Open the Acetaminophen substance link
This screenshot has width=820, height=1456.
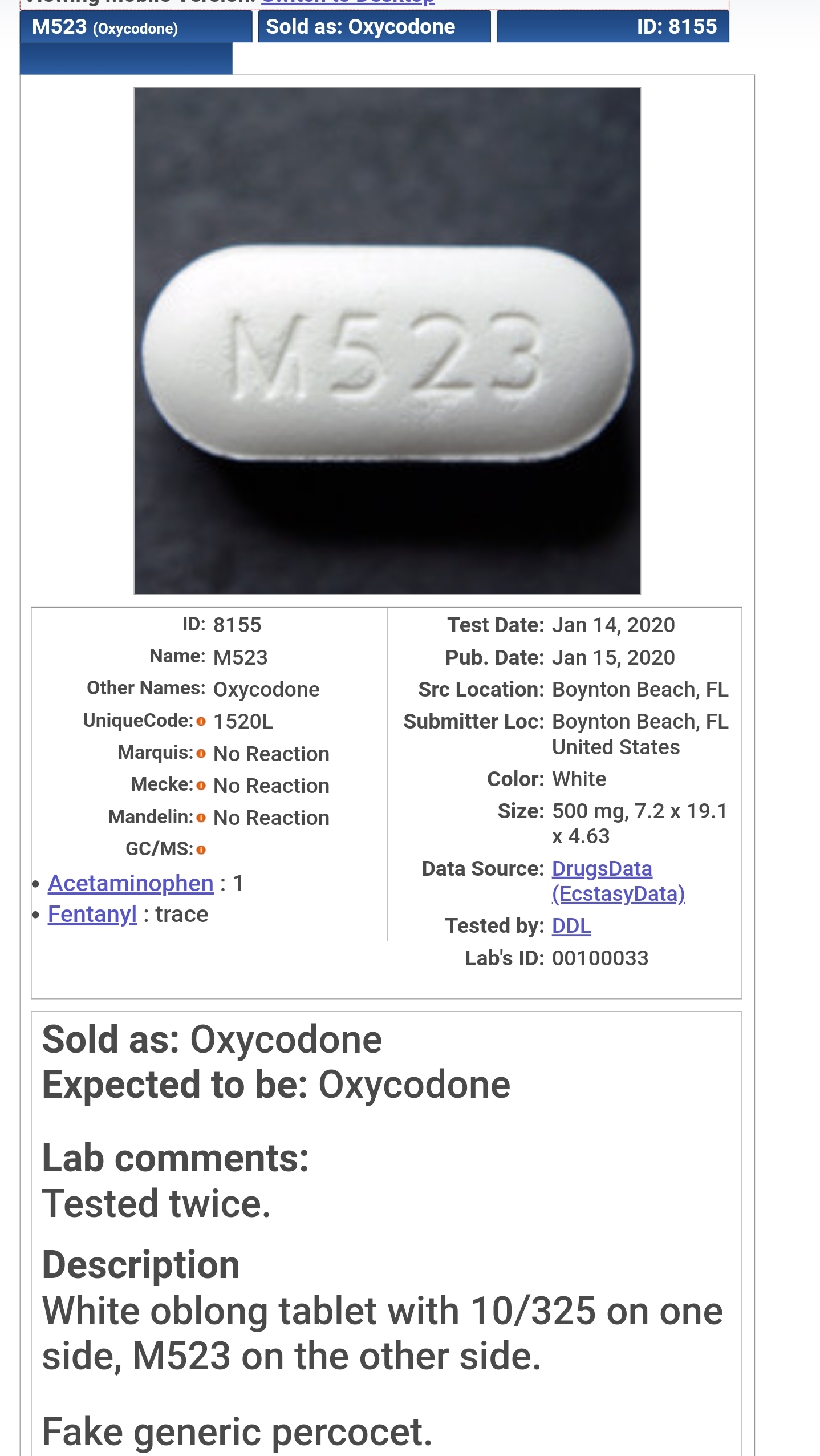pyautogui.click(x=131, y=883)
